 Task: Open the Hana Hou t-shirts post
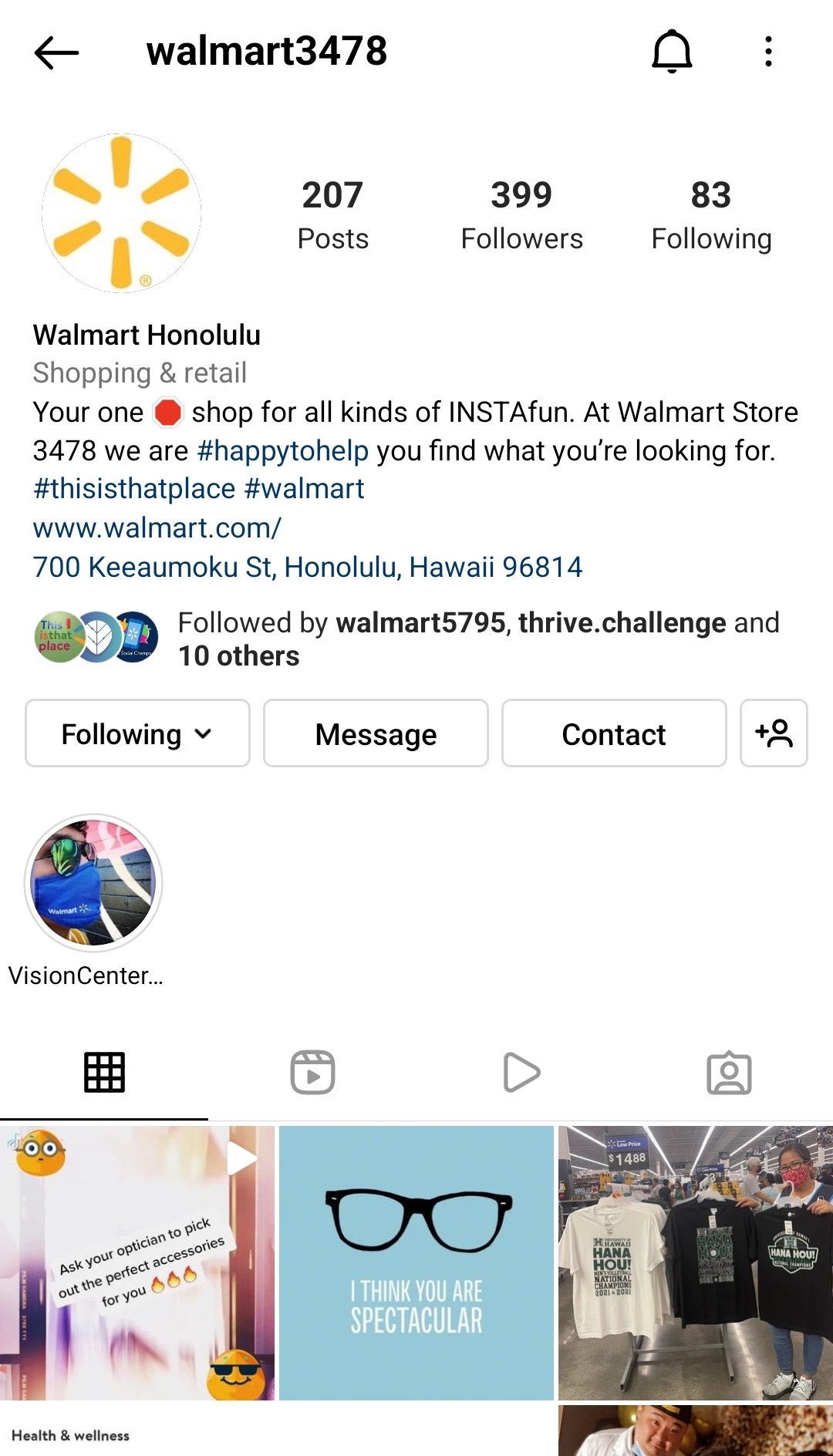click(x=696, y=1263)
